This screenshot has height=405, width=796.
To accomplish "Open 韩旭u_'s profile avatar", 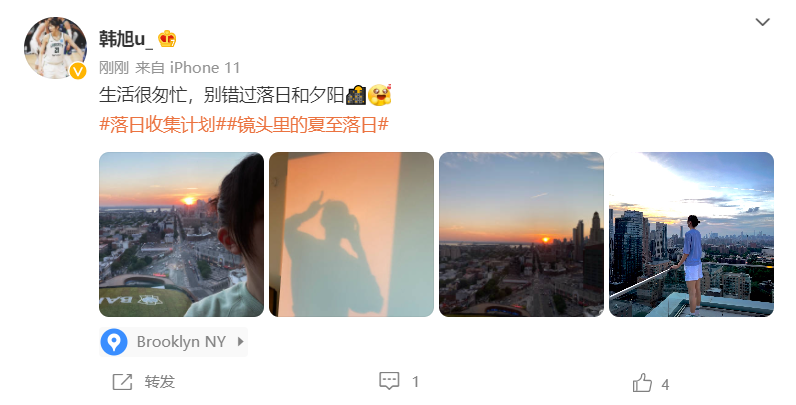I will pos(55,47).
